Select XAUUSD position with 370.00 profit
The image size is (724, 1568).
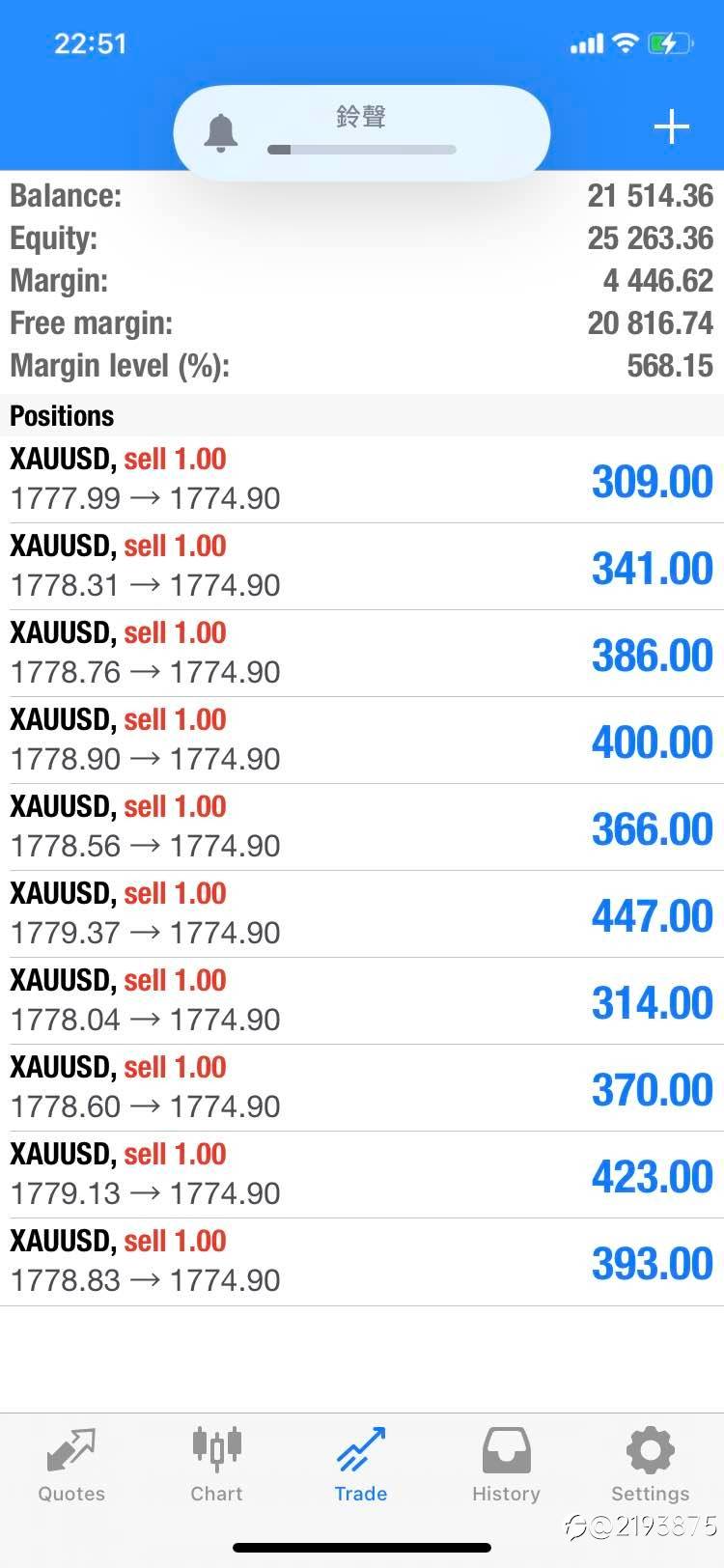[362, 1088]
